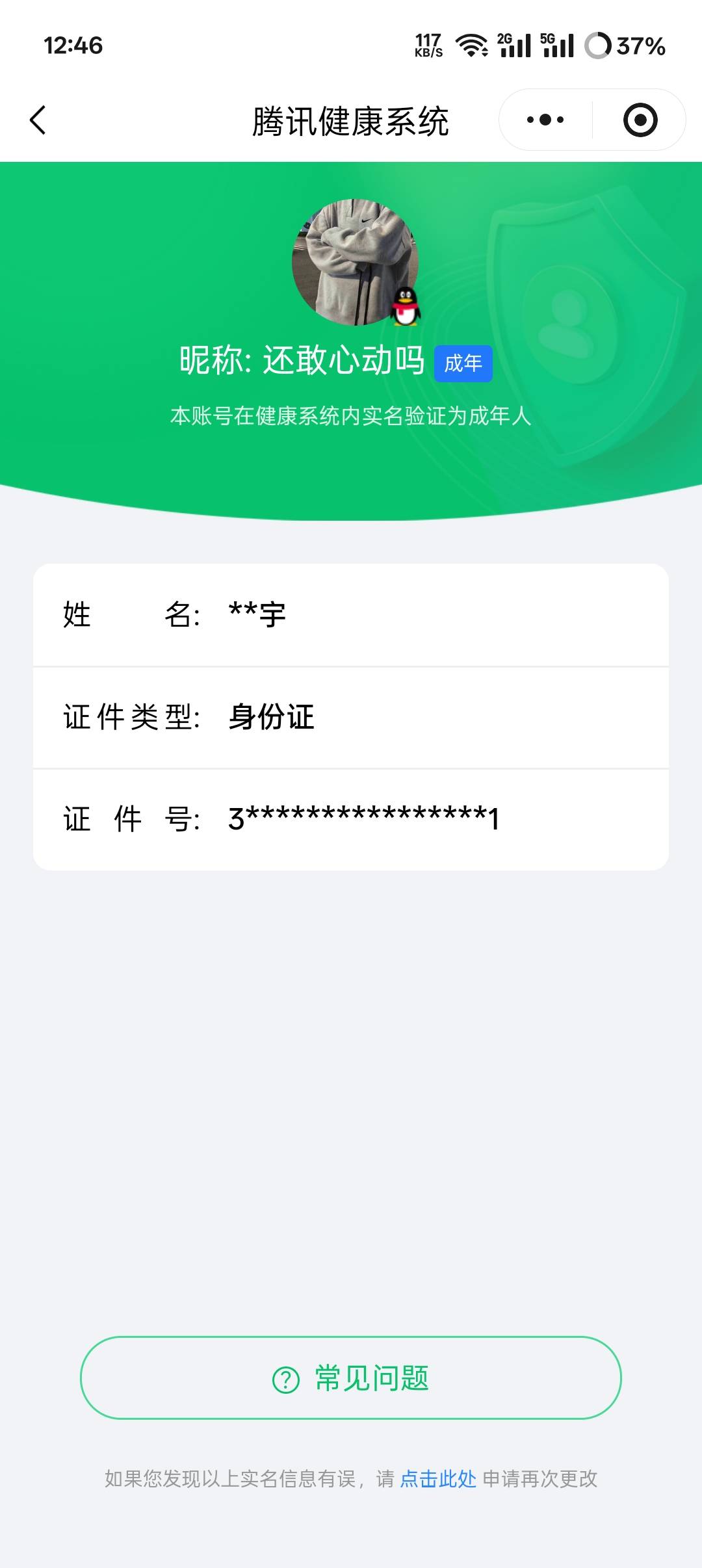Click the circular capsule button at top right

pyautogui.click(x=640, y=119)
